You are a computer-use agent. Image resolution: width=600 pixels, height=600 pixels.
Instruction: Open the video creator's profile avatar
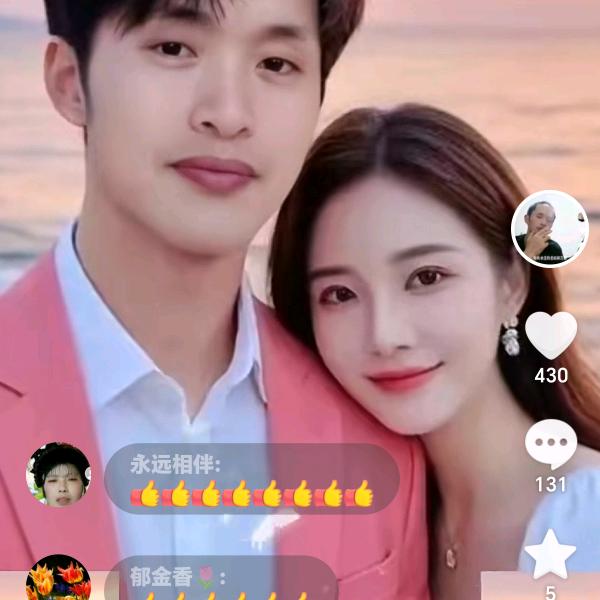[x=550, y=228]
